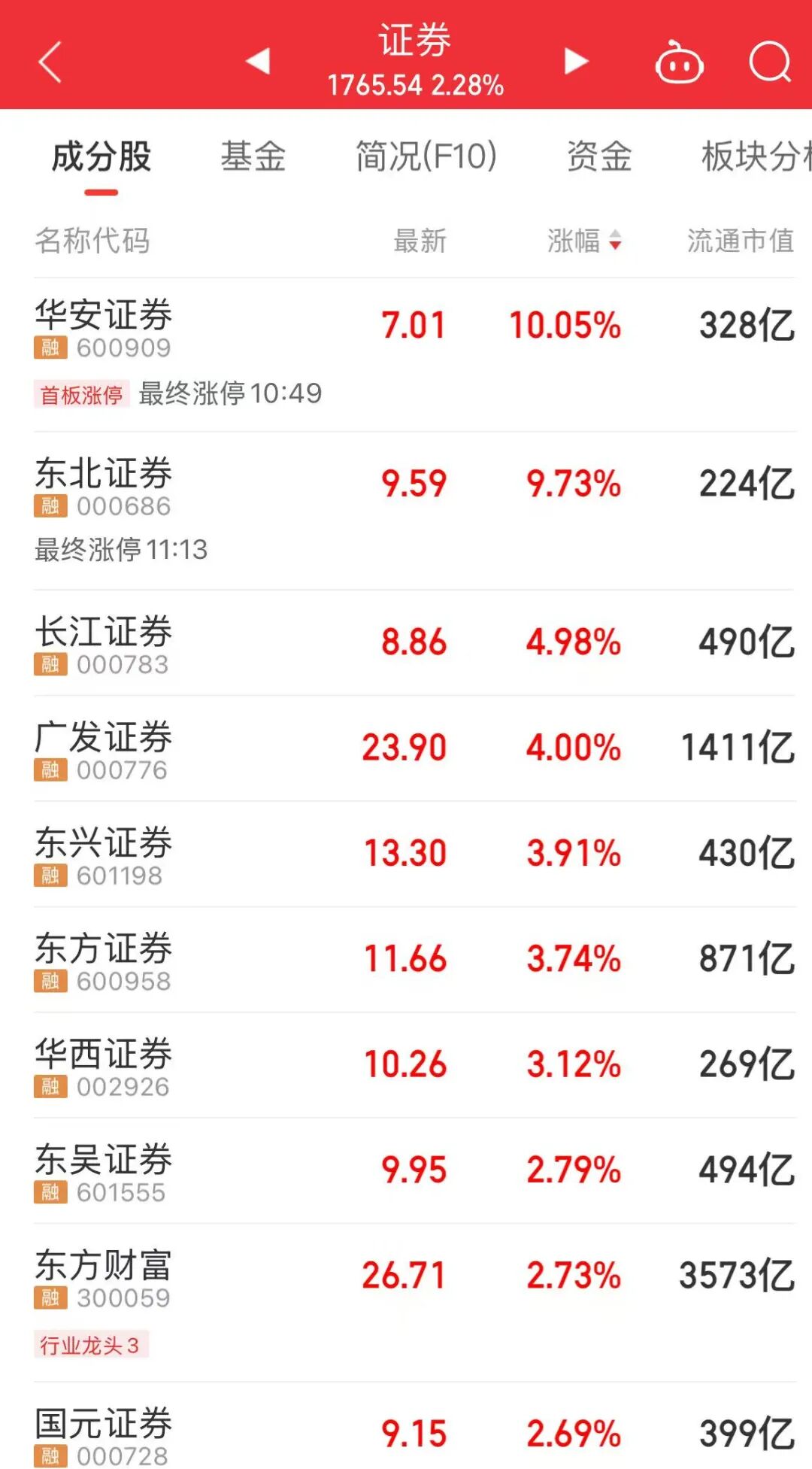Image resolution: width=812 pixels, height=1469 pixels.
Task: Sort the list by 最新 price
Action: point(420,241)
